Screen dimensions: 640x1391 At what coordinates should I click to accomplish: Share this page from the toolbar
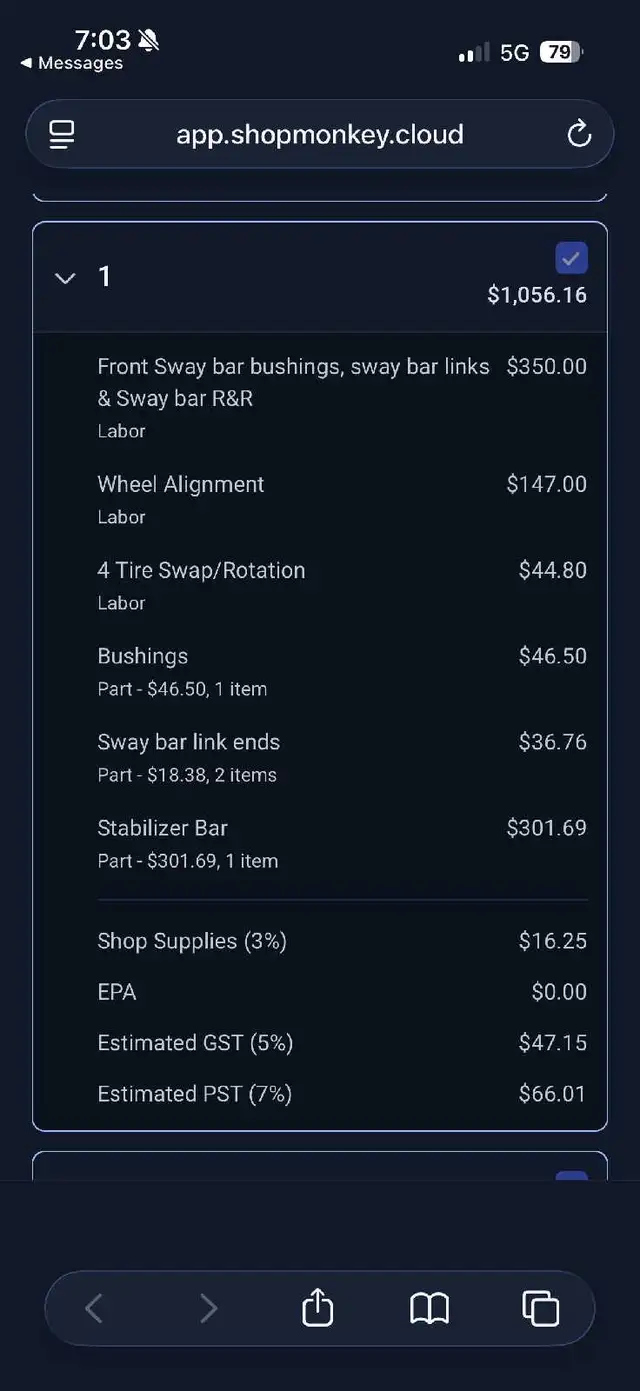tap(317, 1307)
